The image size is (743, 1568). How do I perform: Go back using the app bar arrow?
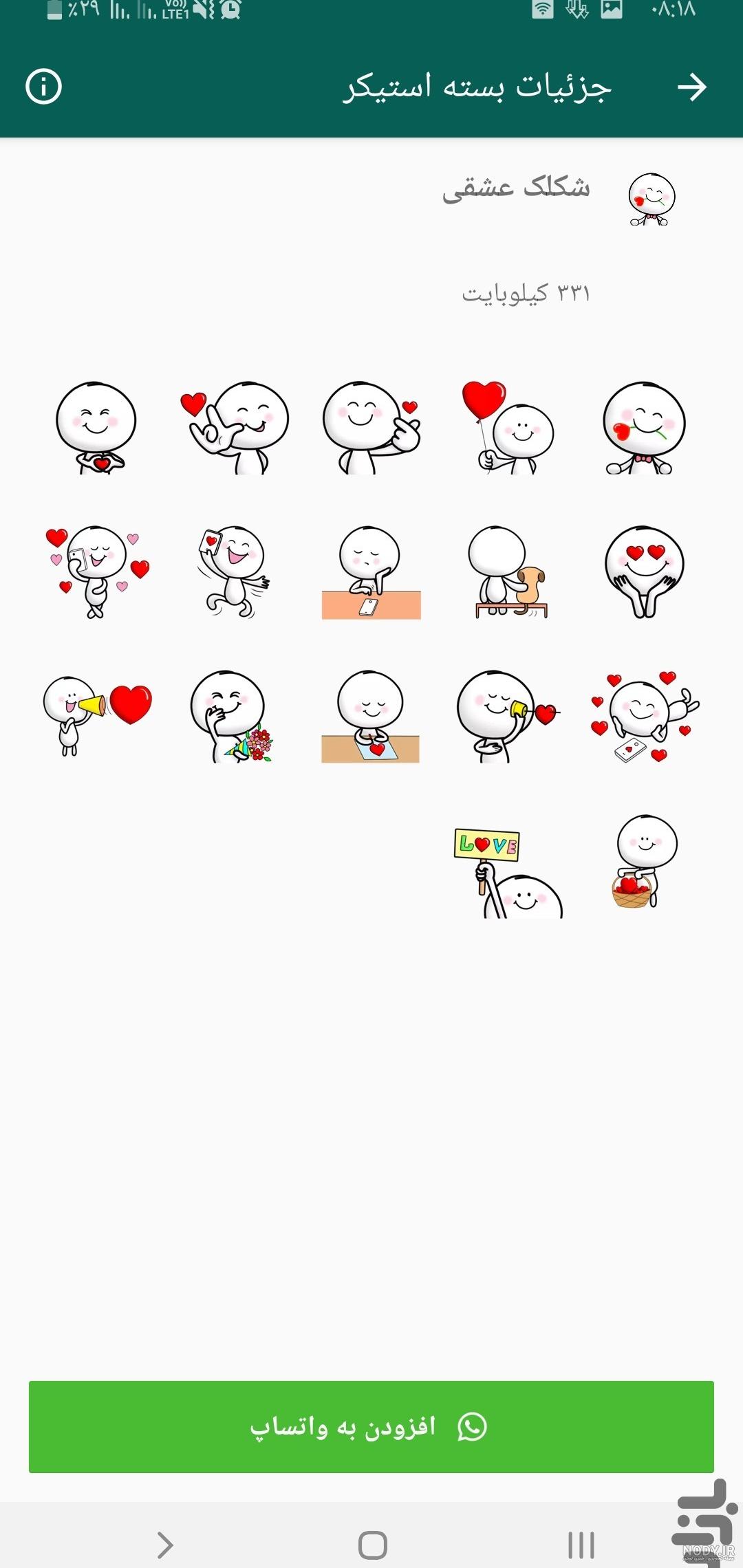pos(691,87)
